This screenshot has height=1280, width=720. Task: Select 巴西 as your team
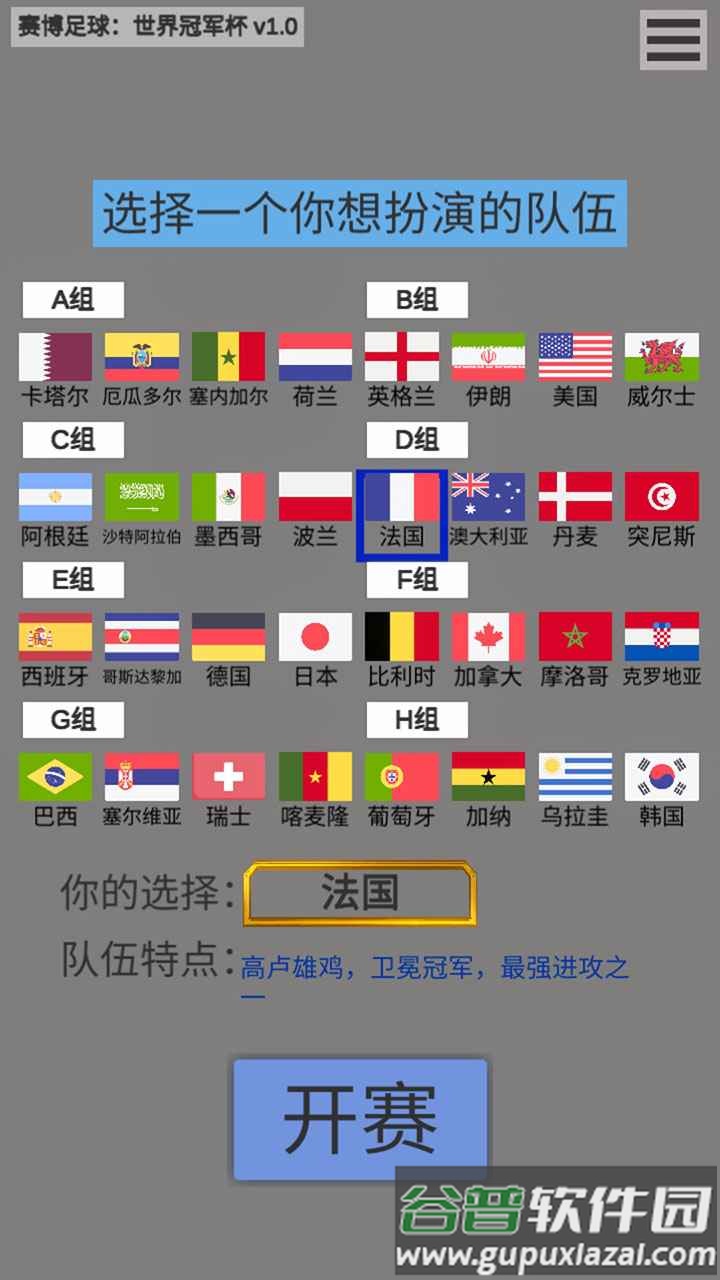tap(55, 777)
